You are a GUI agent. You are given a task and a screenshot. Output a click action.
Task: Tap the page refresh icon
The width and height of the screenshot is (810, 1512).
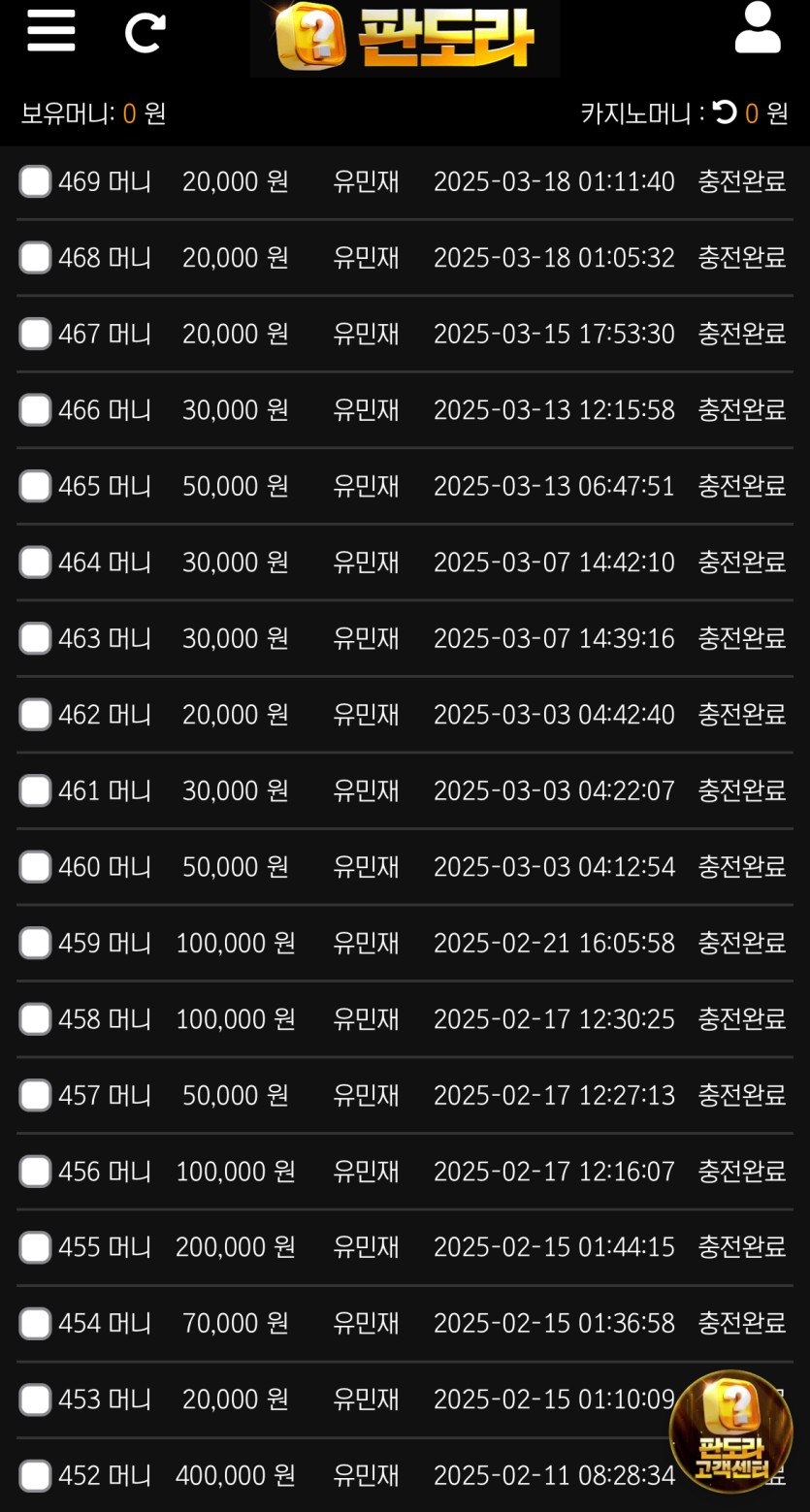146,33
